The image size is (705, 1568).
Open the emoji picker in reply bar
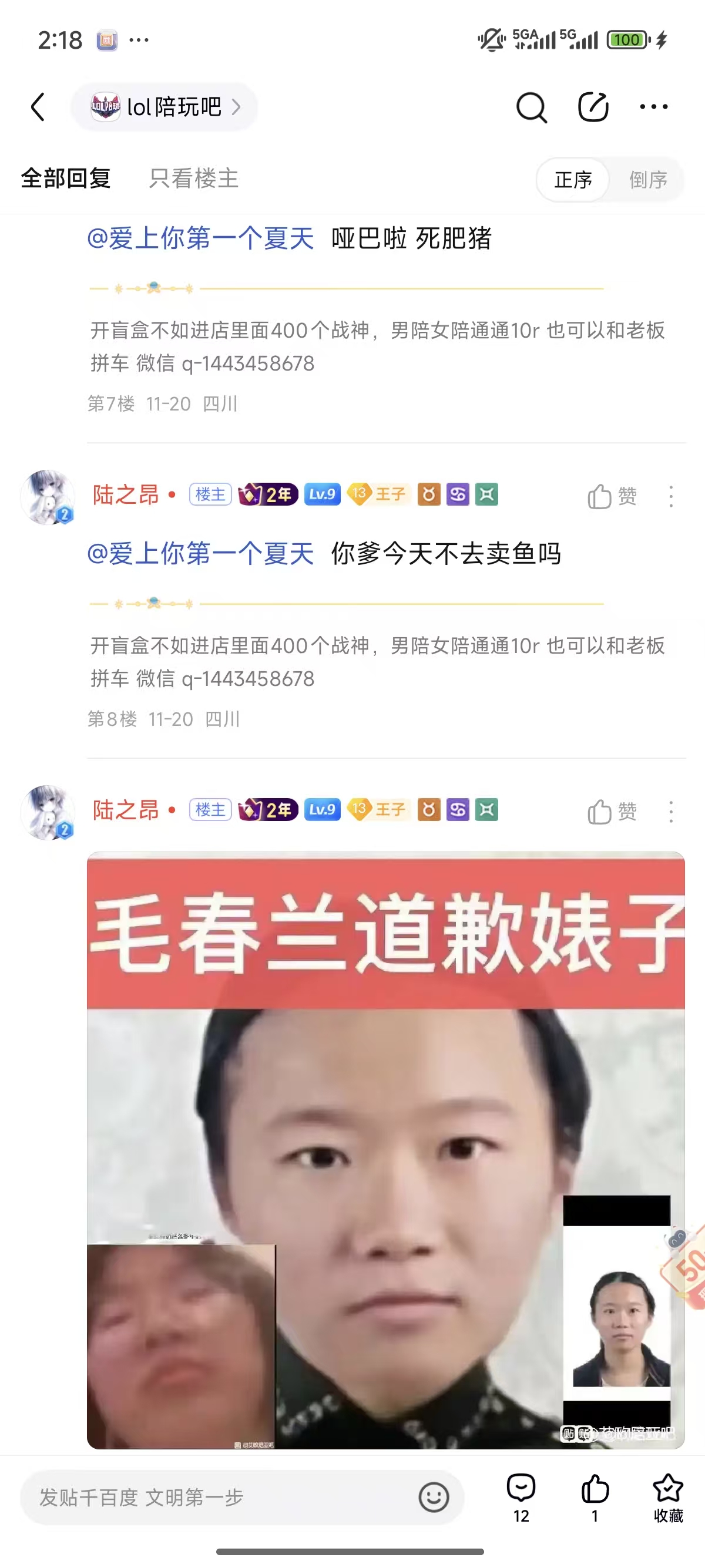(x=434, y=1497)
